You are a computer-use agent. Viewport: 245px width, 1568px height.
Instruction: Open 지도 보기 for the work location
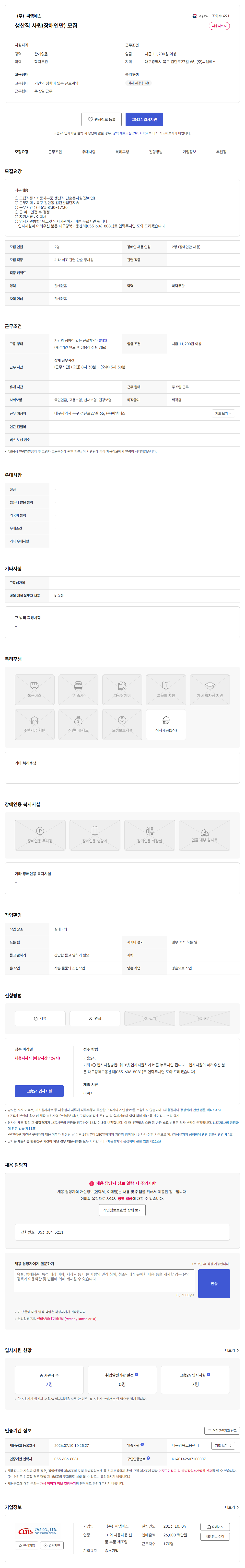click(223, 413)
